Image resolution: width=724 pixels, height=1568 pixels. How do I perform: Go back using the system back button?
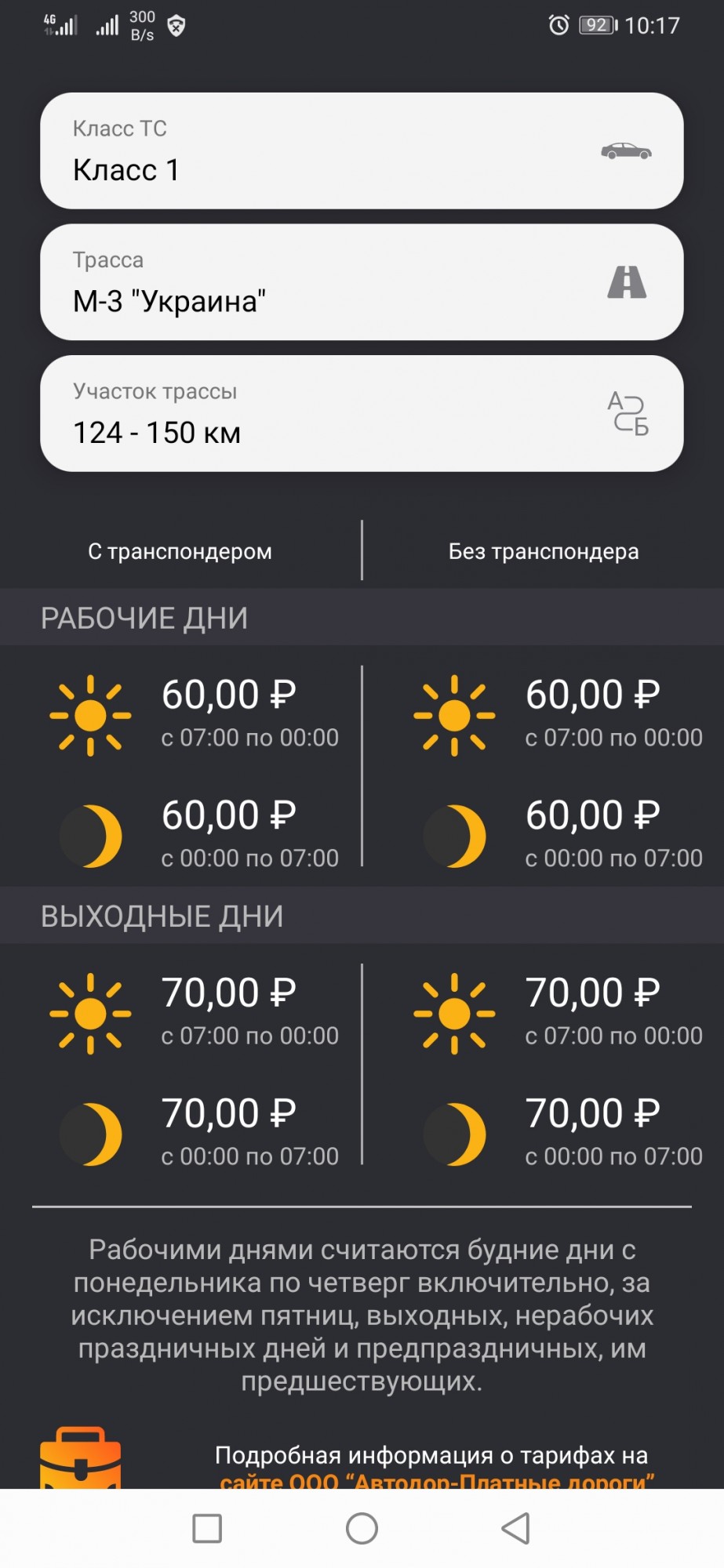[x=515, y=1528]
